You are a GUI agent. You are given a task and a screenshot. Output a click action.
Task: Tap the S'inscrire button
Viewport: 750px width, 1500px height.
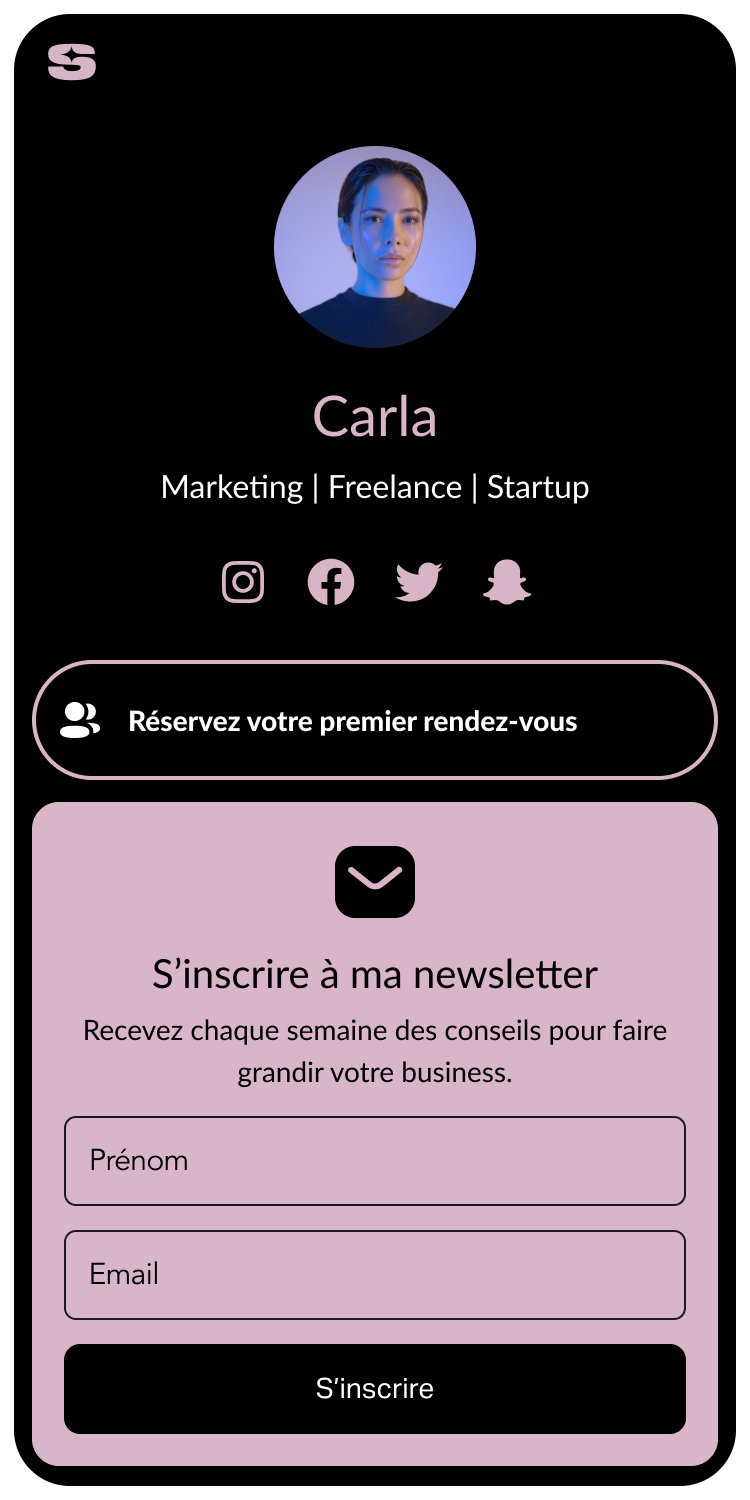pos(375,1389)
